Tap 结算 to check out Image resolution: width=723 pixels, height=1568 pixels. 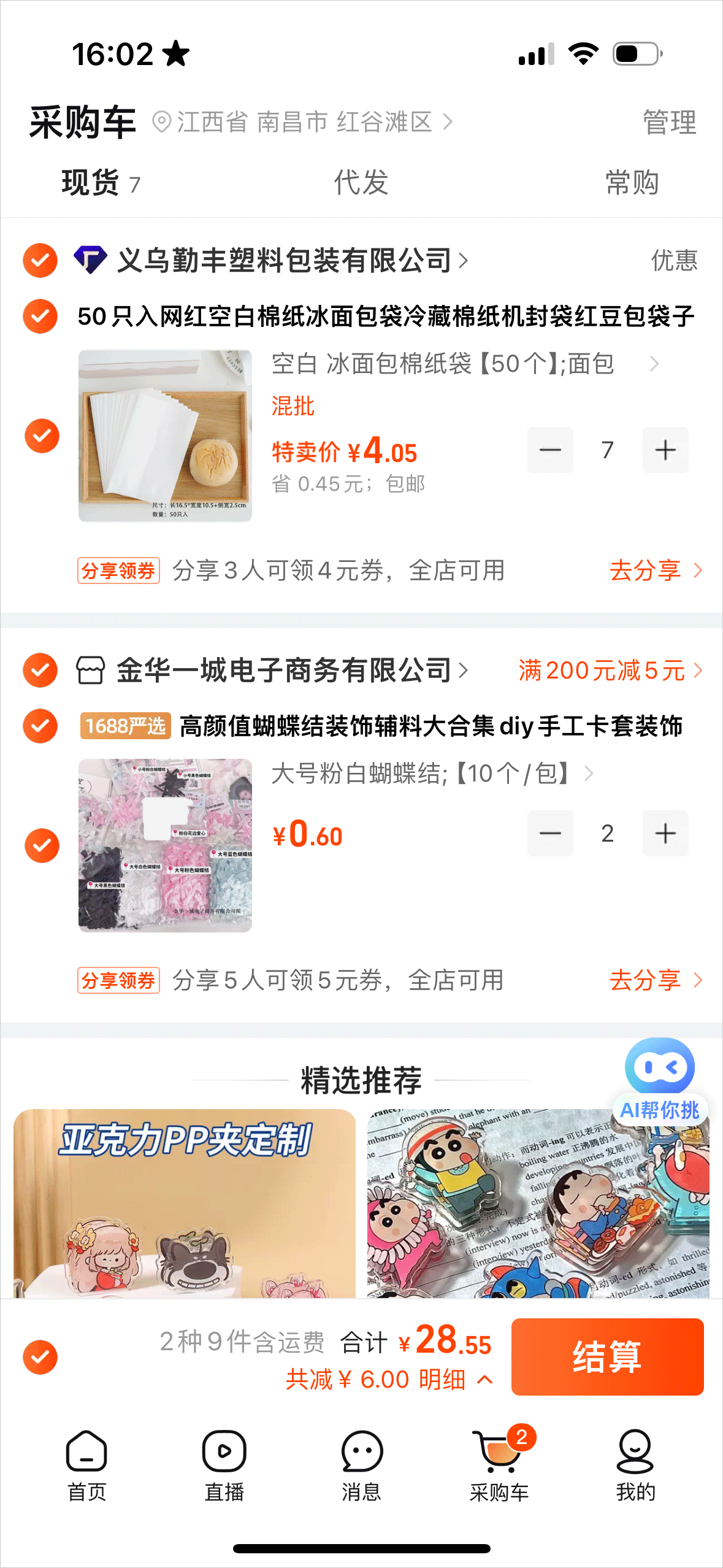(607, 1356)
